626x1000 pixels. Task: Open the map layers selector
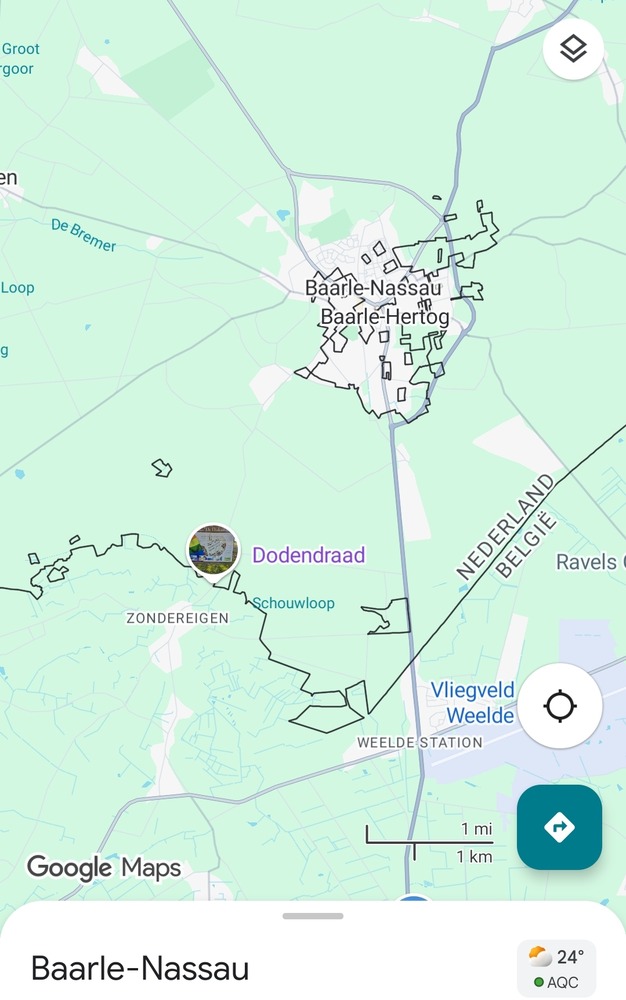[573, 49]
